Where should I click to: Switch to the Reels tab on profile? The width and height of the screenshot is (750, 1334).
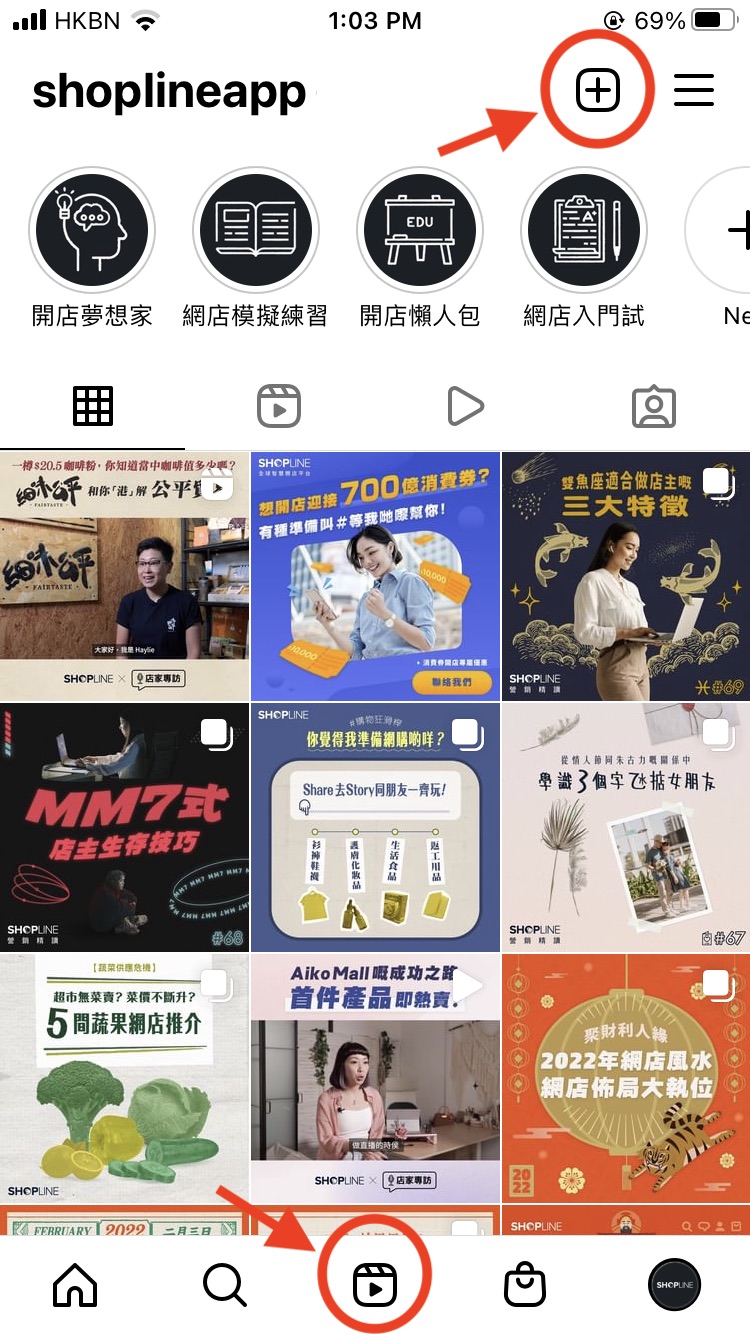pyautogui.click(x=278, y=405)
